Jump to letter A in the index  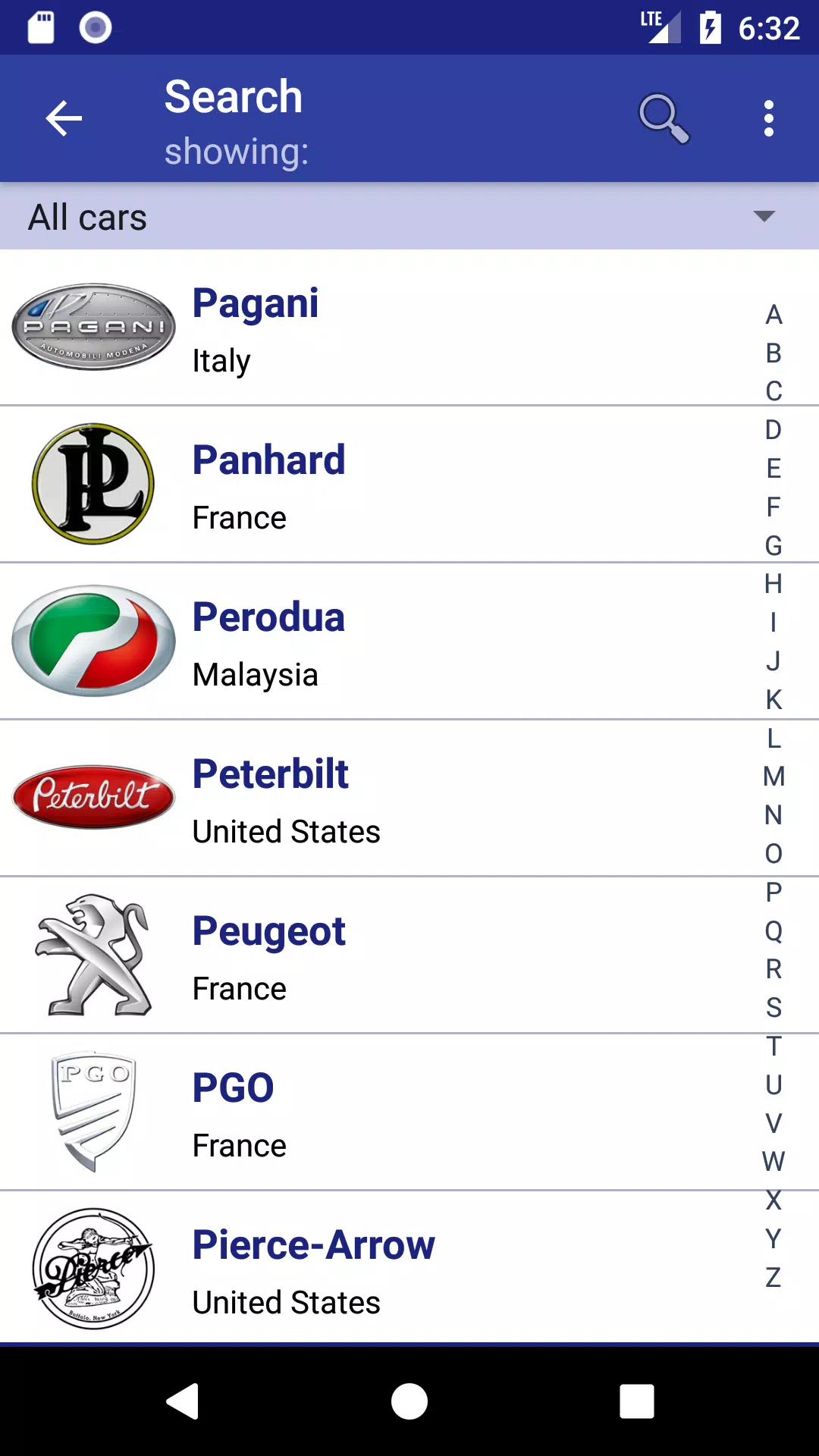[x=773, y=315]
